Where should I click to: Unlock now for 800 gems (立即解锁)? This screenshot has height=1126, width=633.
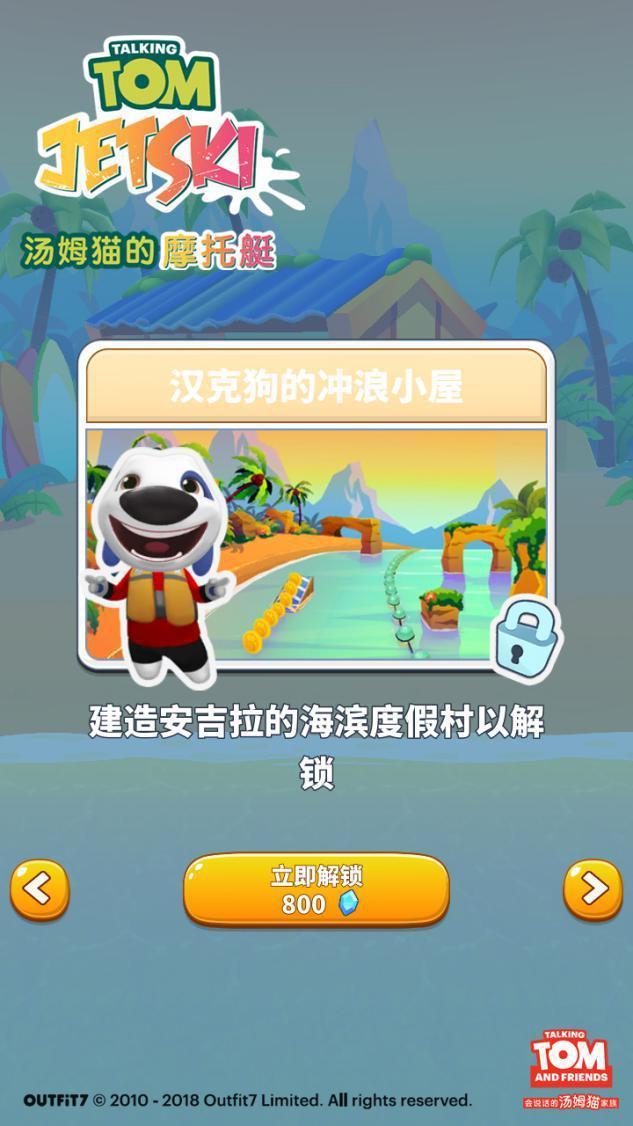pos(316,889)
